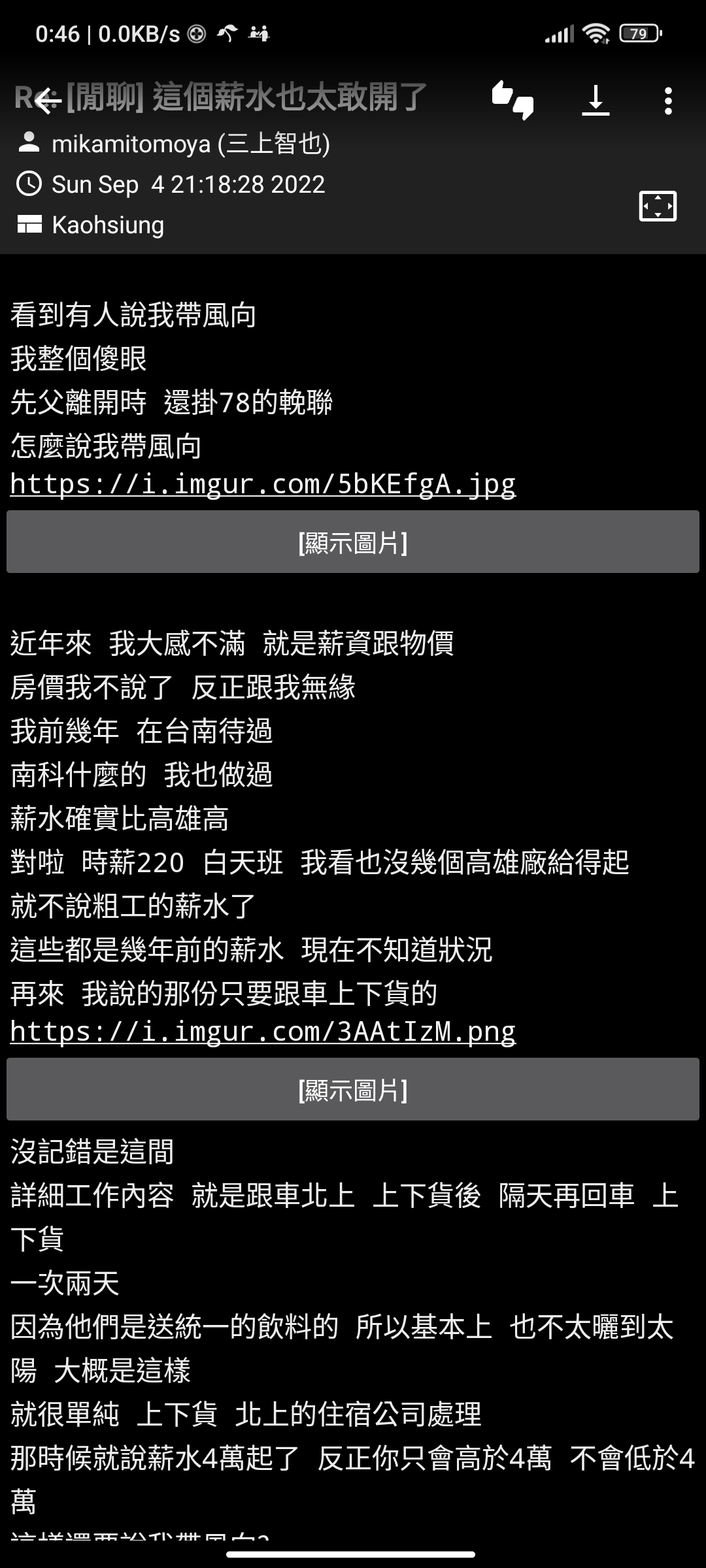Open the imgur link 5bKEfgA.jpg
This screenshot has width=706, height=1568.
263,484
